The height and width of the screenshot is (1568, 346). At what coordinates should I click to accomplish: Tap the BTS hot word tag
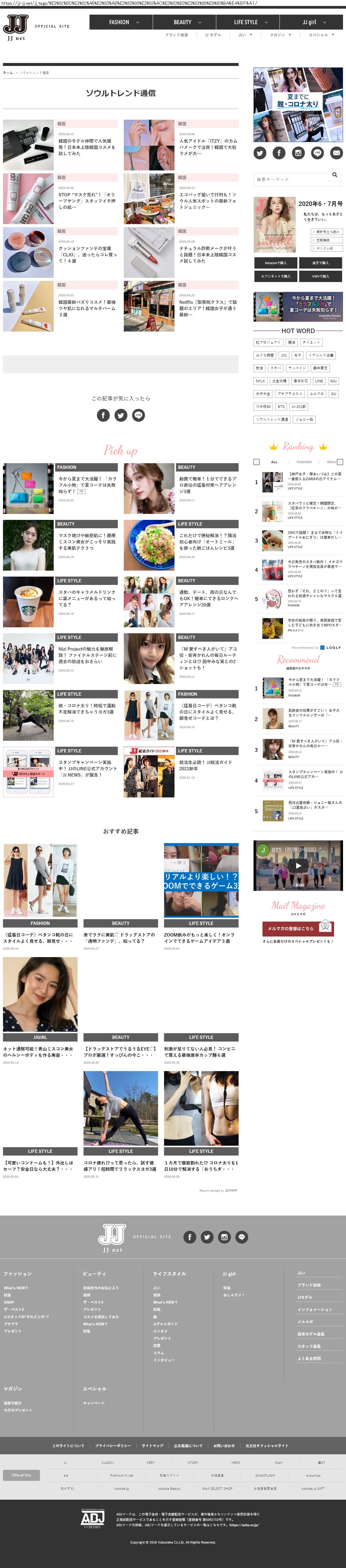point(281,406)
